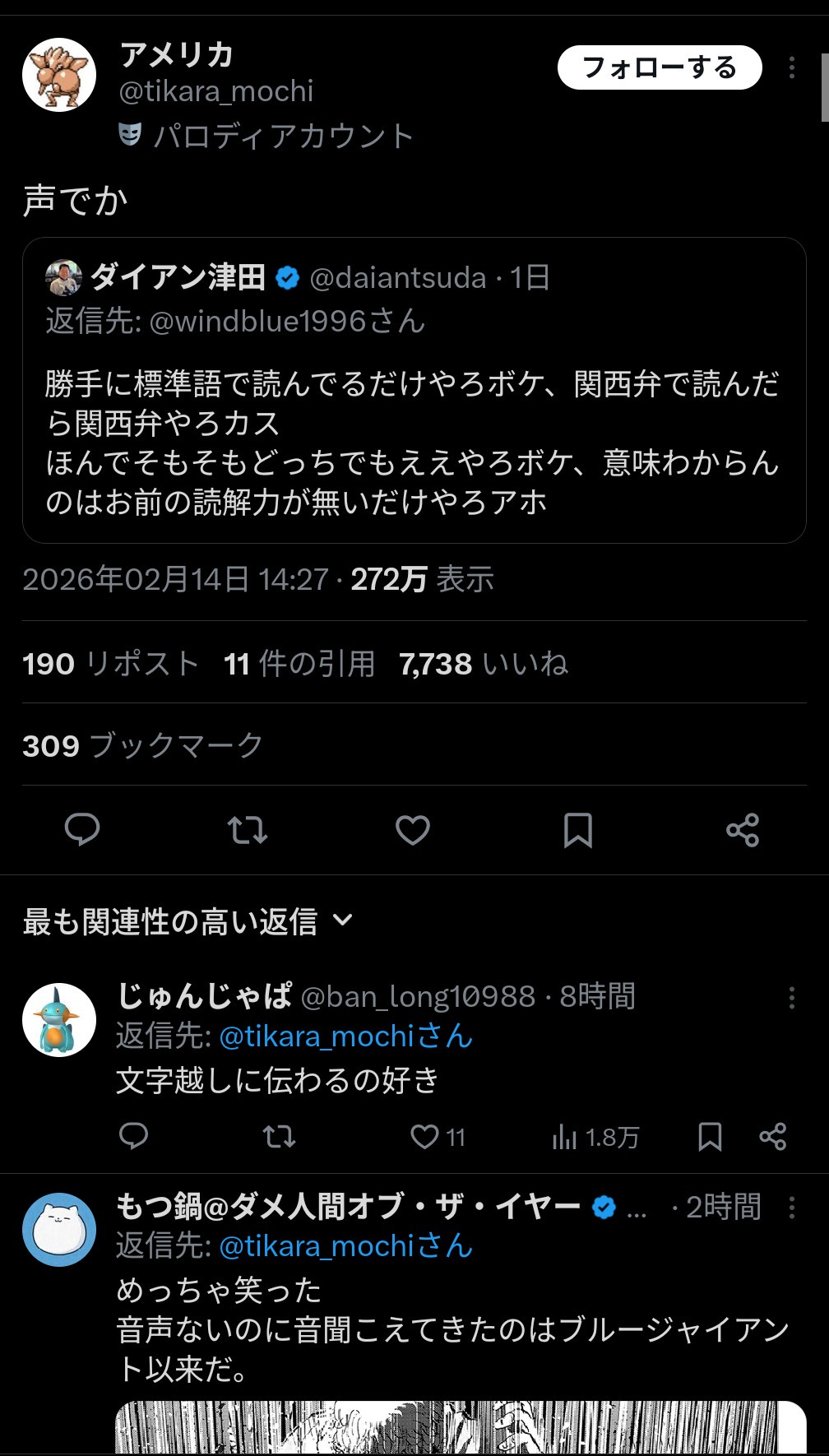Open overflow menu on じゅんじゃぱ's reply
The image size is (829, 1456).
(792, 998)
